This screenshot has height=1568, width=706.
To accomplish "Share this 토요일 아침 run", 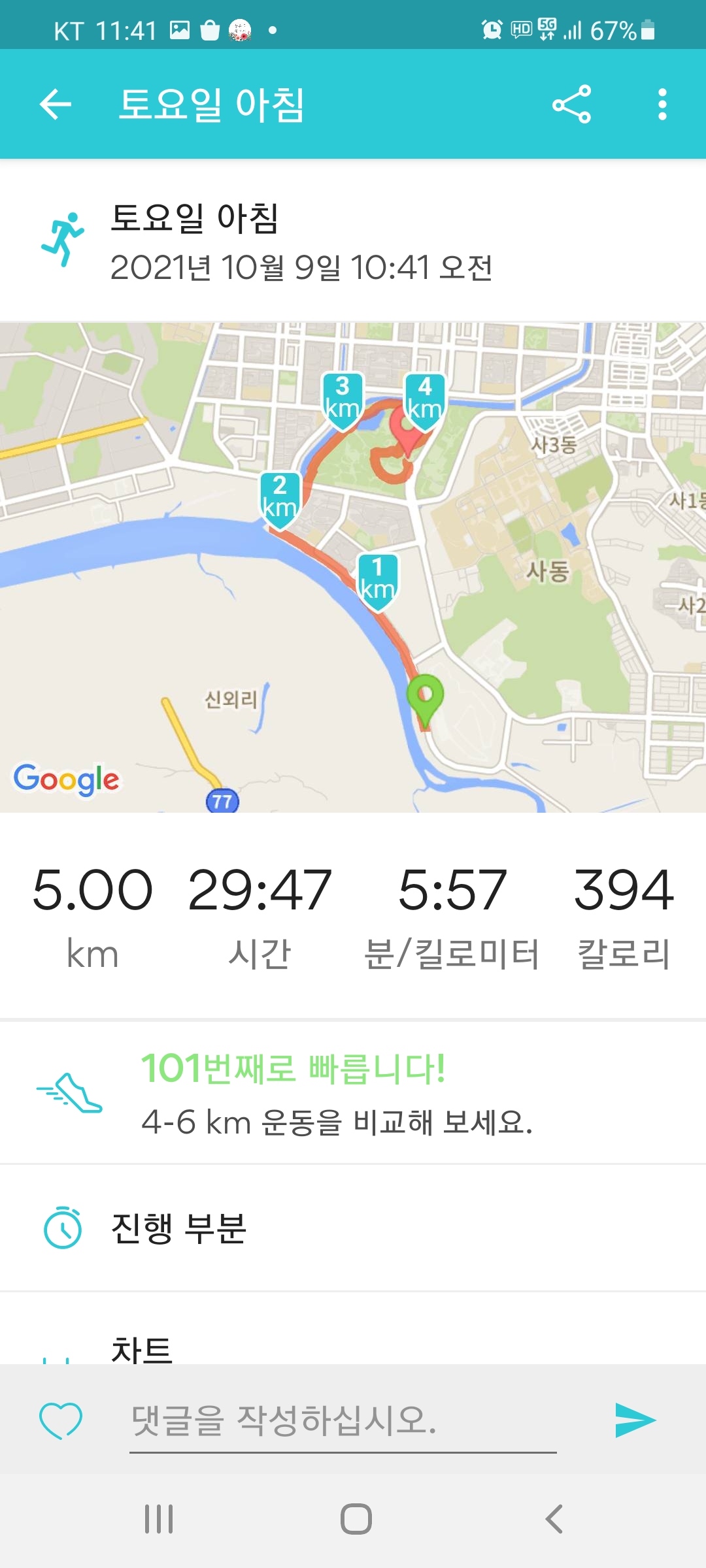I will (571, 105).
